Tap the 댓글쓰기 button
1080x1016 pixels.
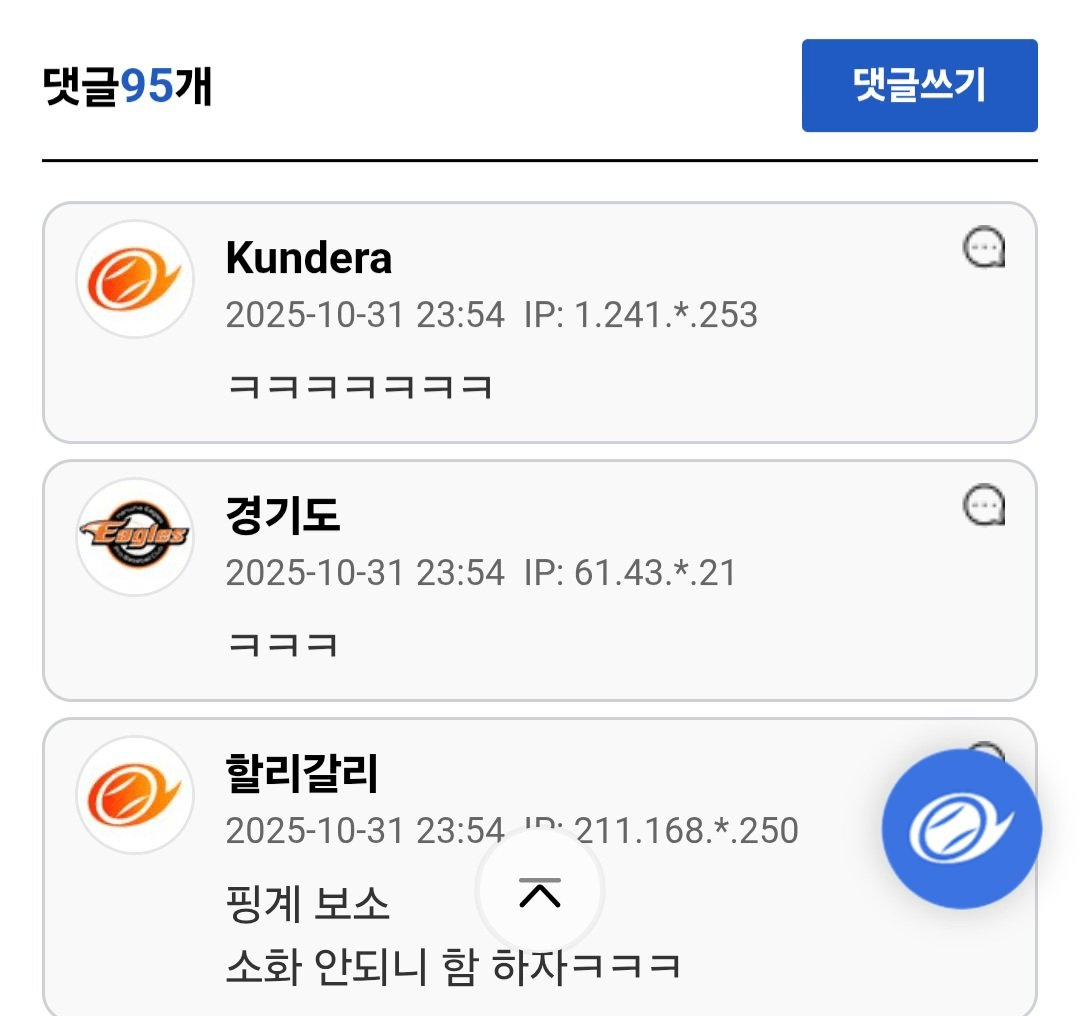pyautogui.click(x=919, y=86)
